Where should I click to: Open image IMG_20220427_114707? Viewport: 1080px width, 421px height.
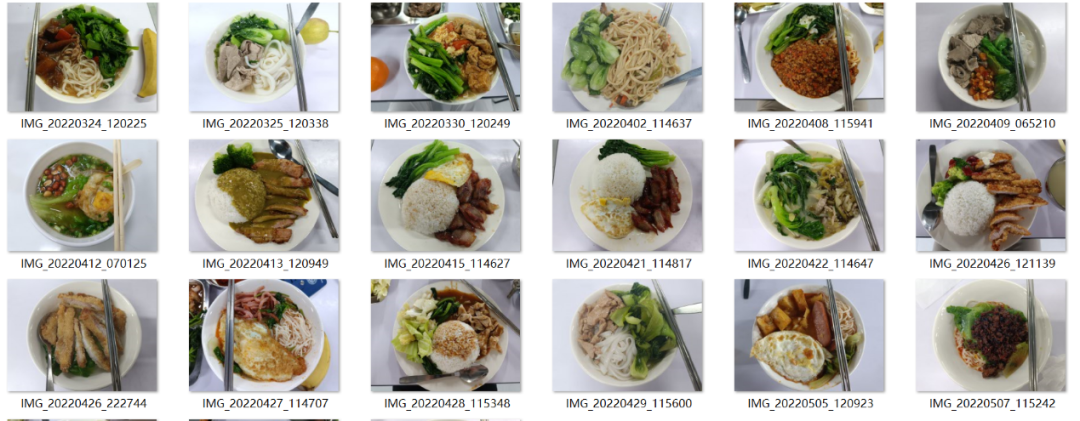pos(264,335)
